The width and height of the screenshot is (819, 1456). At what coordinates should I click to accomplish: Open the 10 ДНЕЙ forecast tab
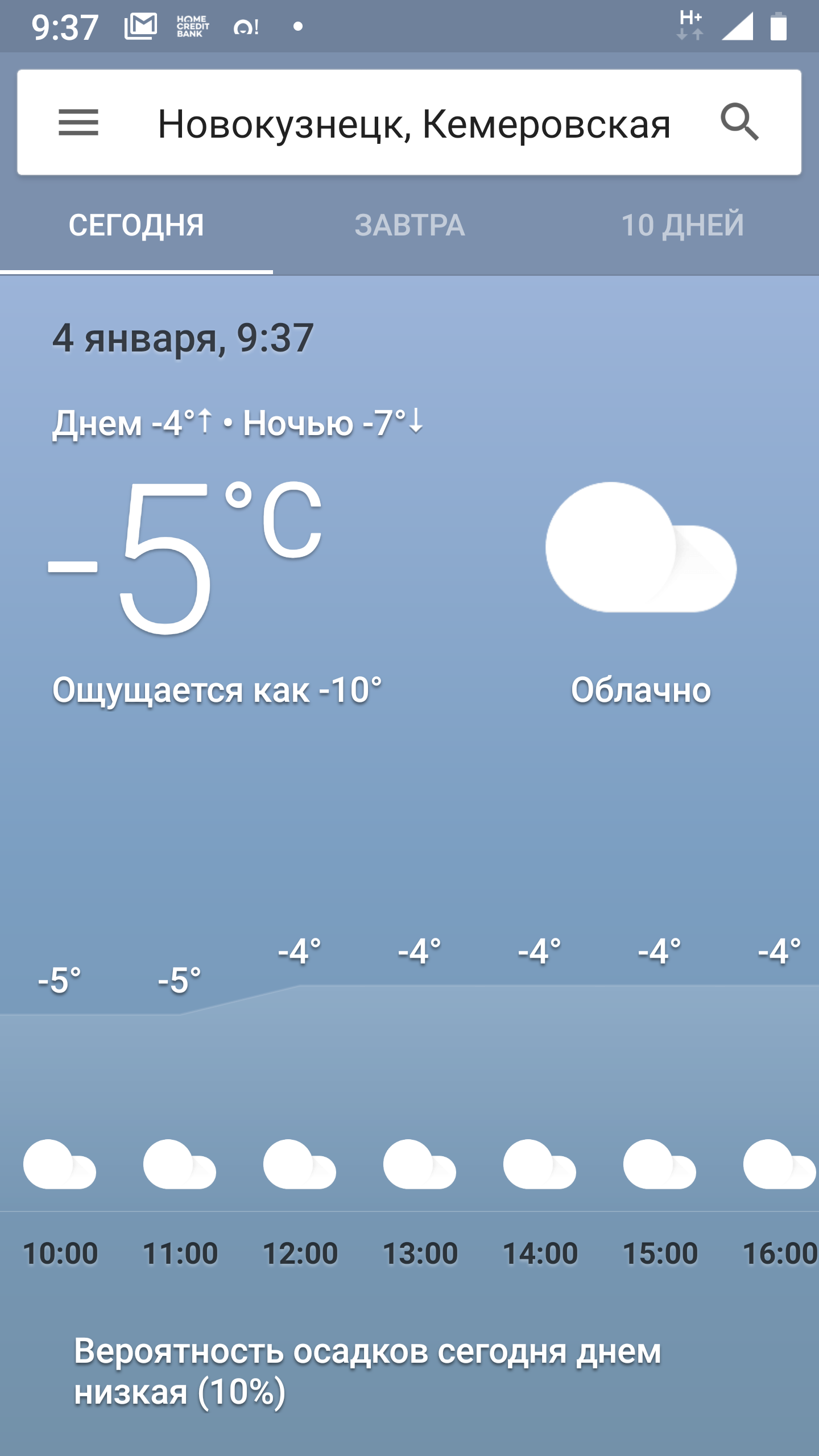682,225
